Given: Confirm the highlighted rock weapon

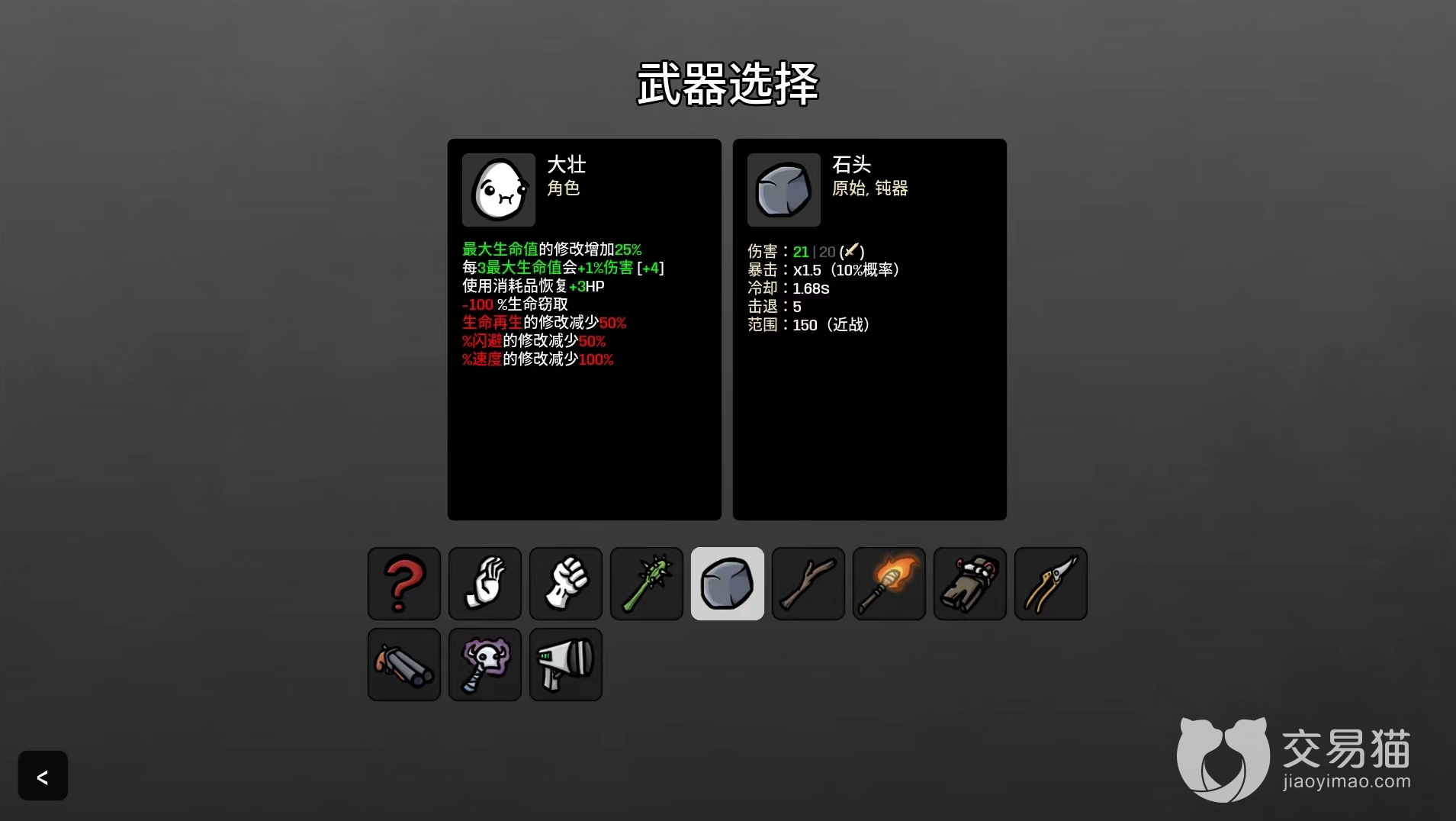Looking at the screenshot, I should [x=728, y=584].
